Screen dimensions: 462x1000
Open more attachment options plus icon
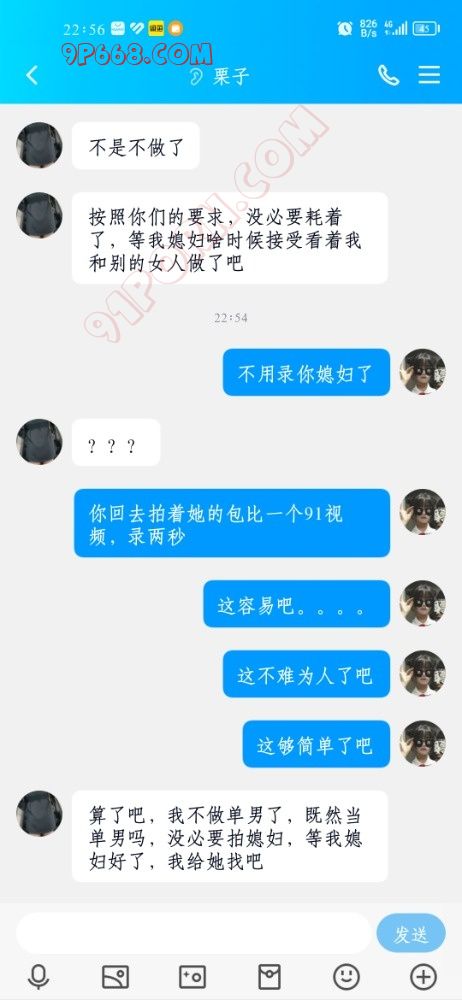[423, 976]
